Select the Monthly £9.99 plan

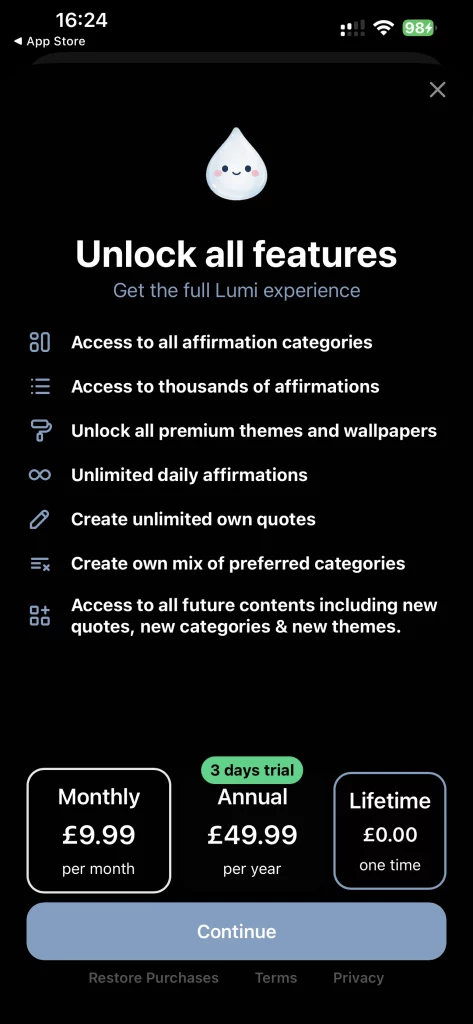[99, 830]
